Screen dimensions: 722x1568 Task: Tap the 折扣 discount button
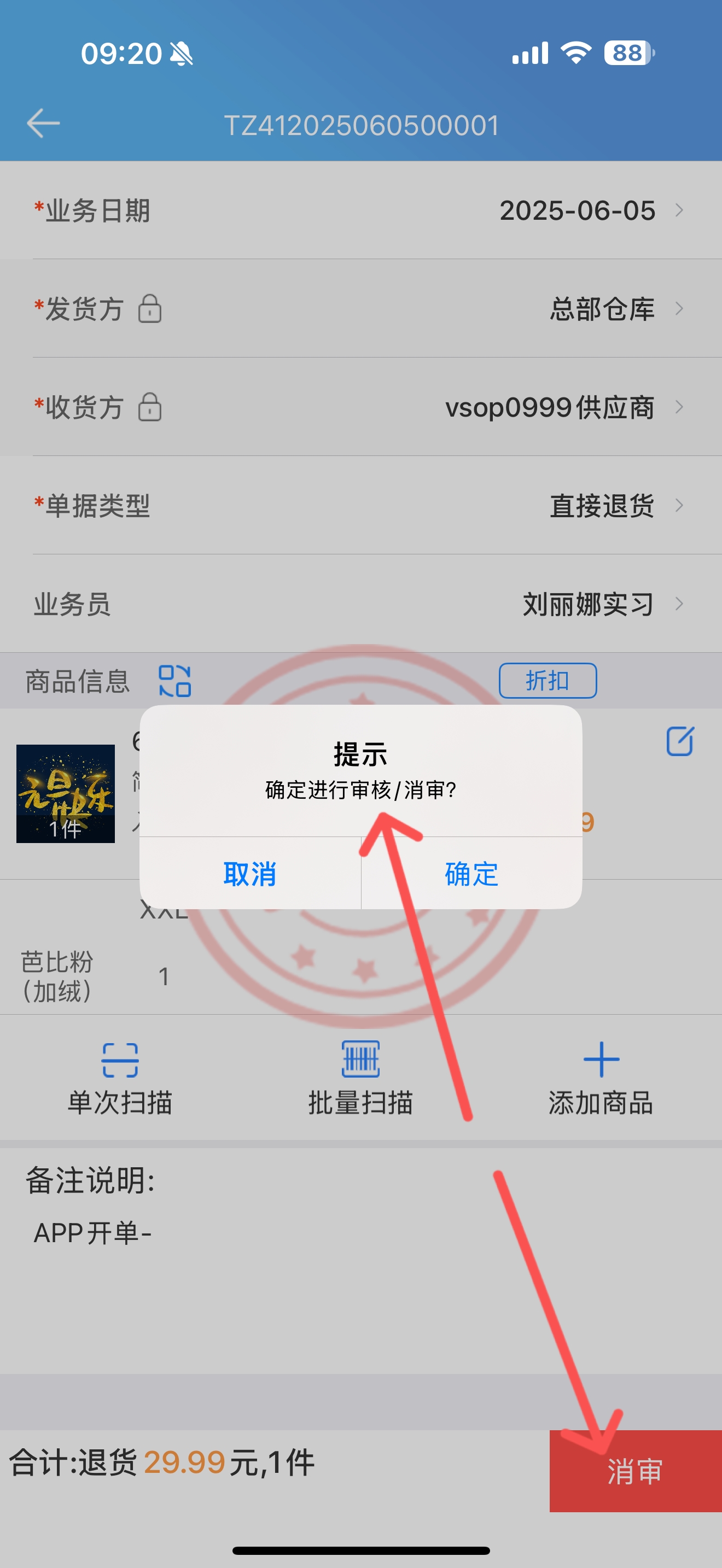pos(548,681)
